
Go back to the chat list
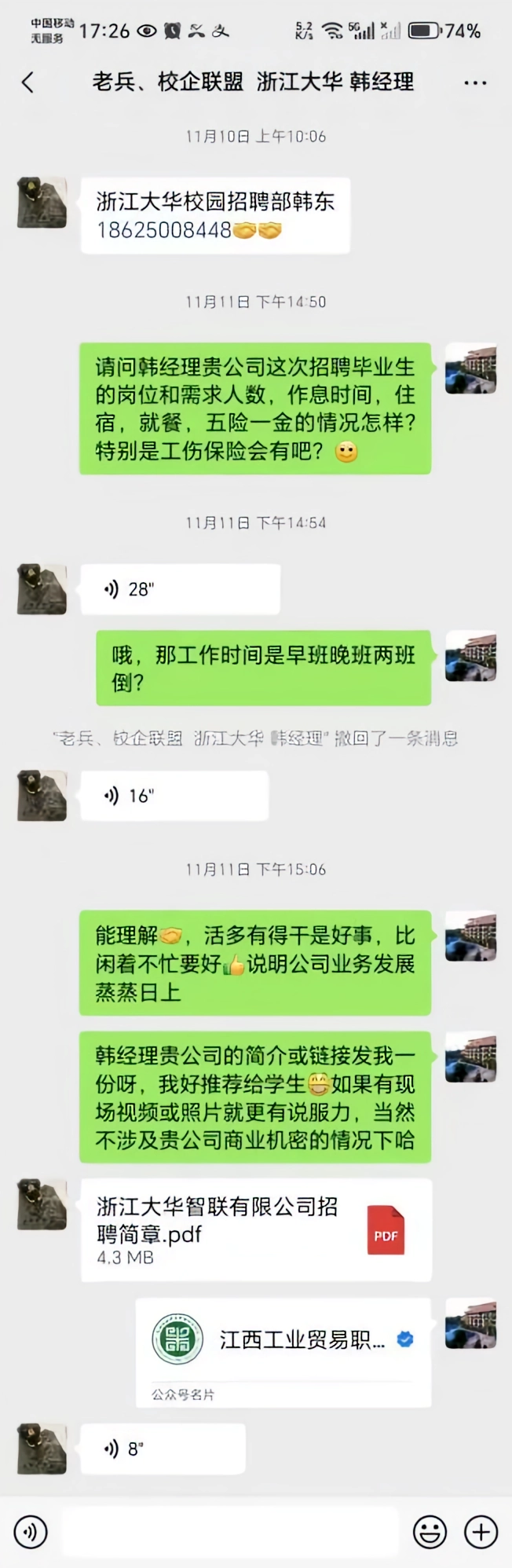pyautogui.click(x=28, y=82)
